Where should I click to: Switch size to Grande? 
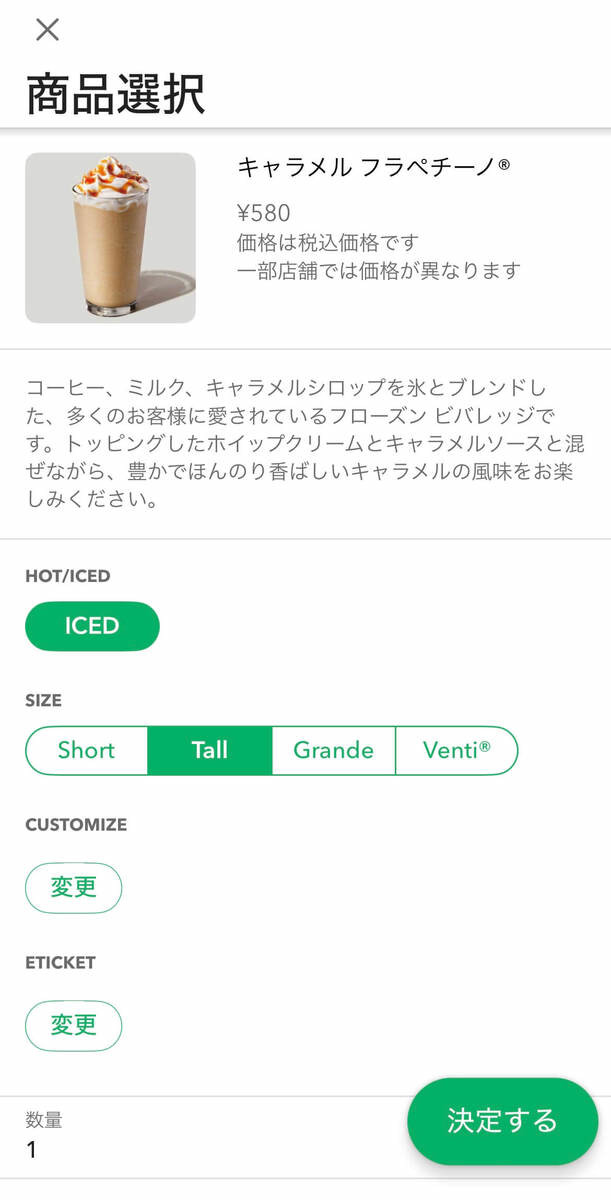[x=333, y=751]
